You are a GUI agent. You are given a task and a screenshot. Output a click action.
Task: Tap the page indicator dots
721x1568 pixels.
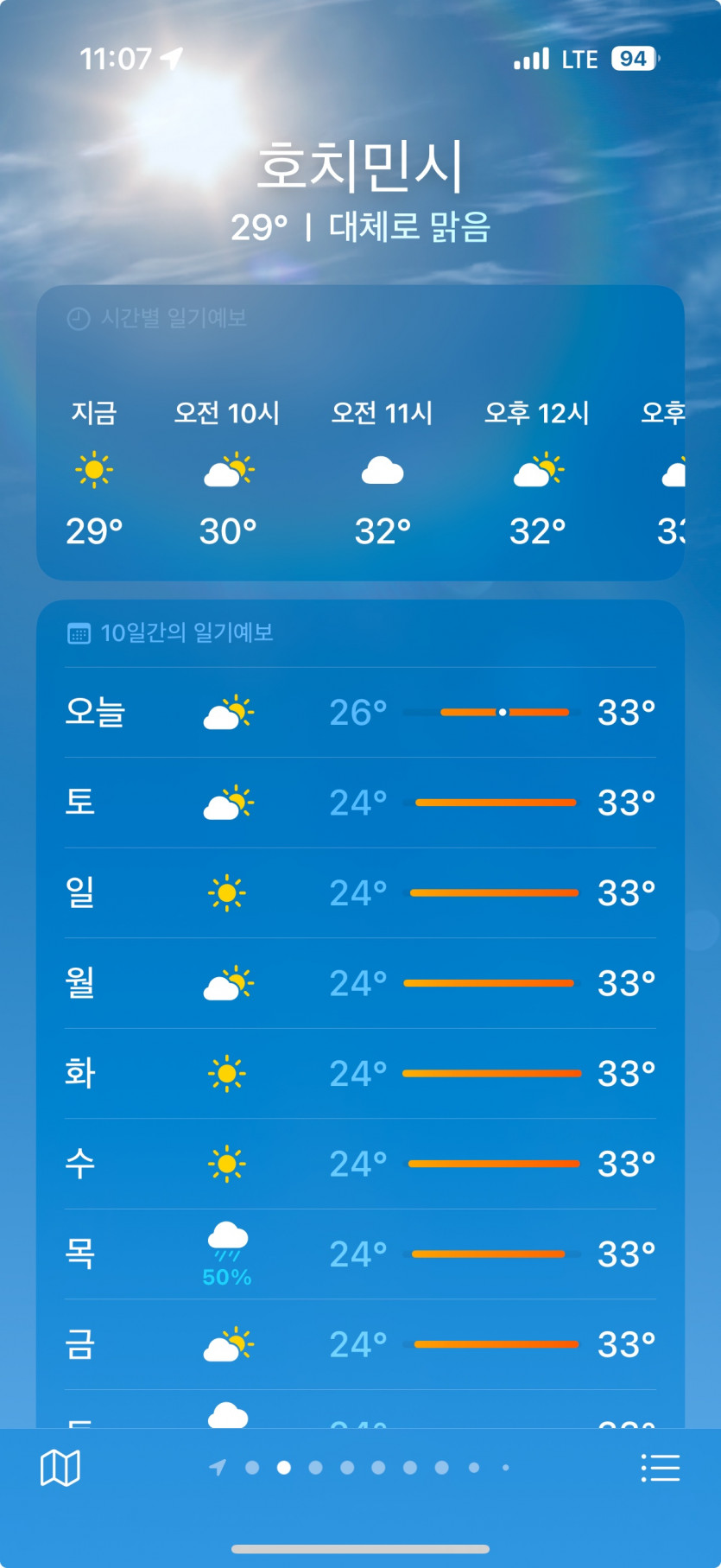pyautogui.click(x=363, y=1467)
